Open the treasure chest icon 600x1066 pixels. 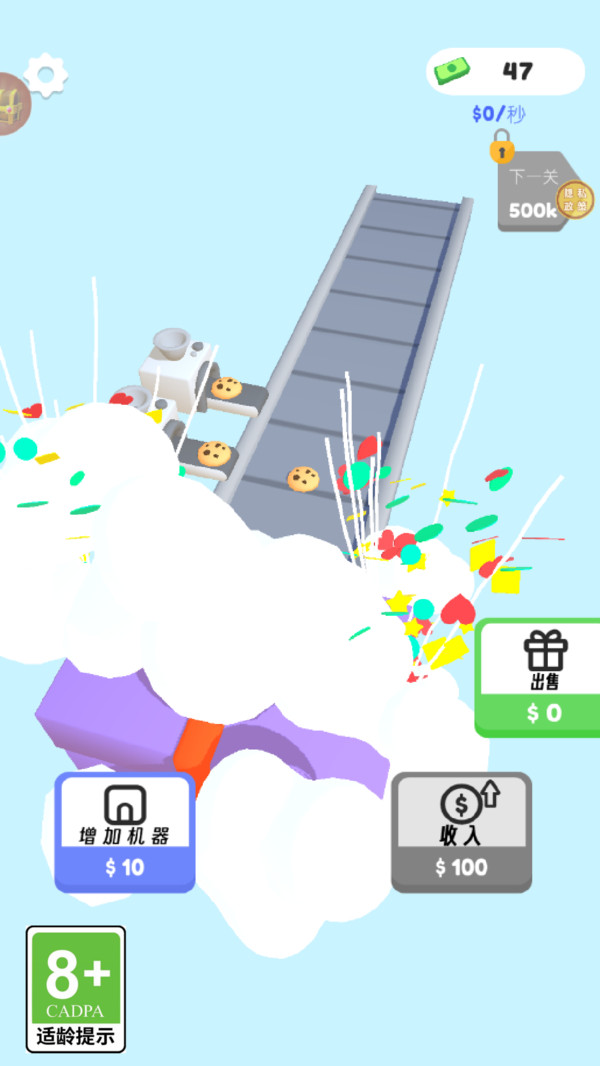click(10, 103)
